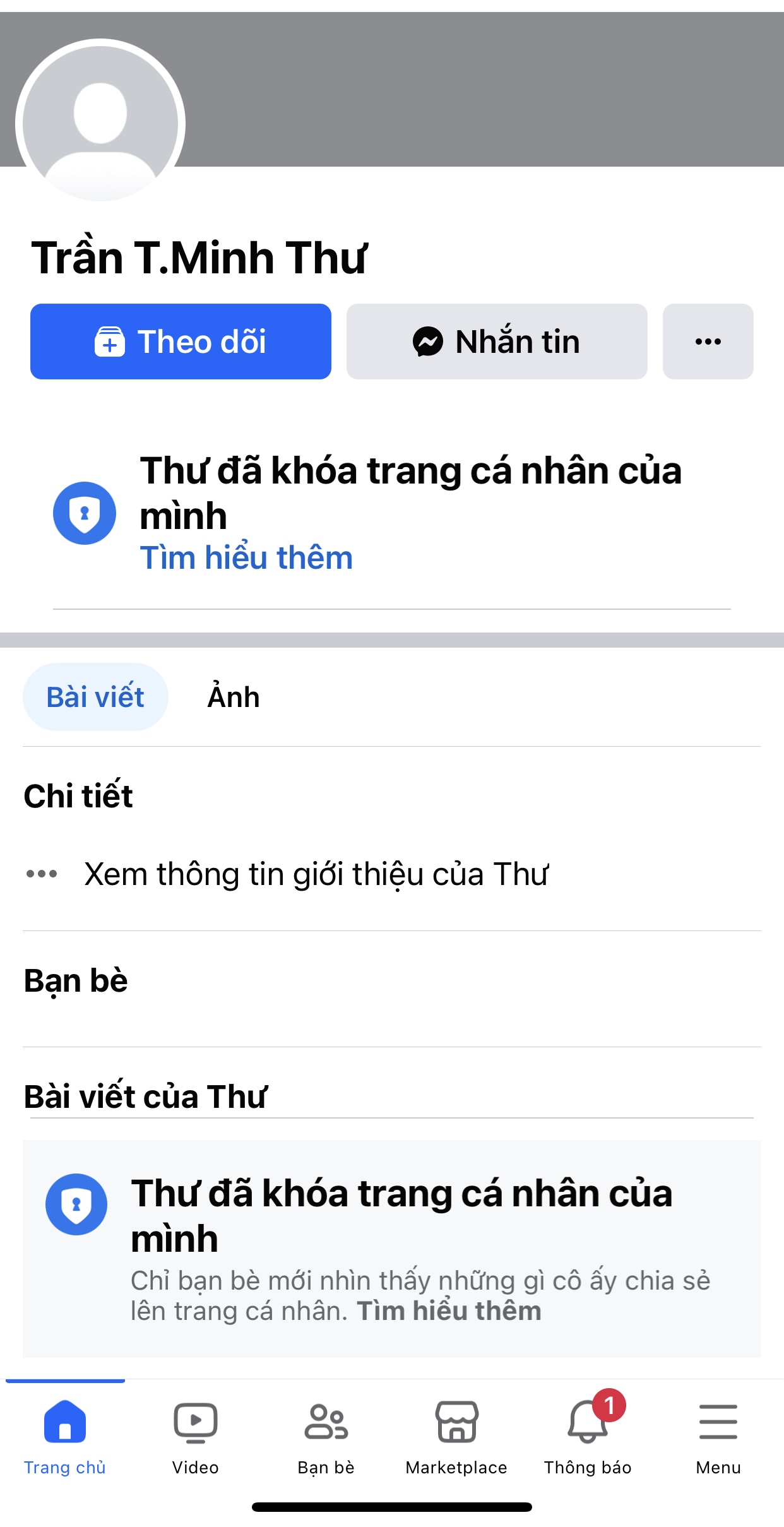View the profile picture avatar

[x=100, y=121]
